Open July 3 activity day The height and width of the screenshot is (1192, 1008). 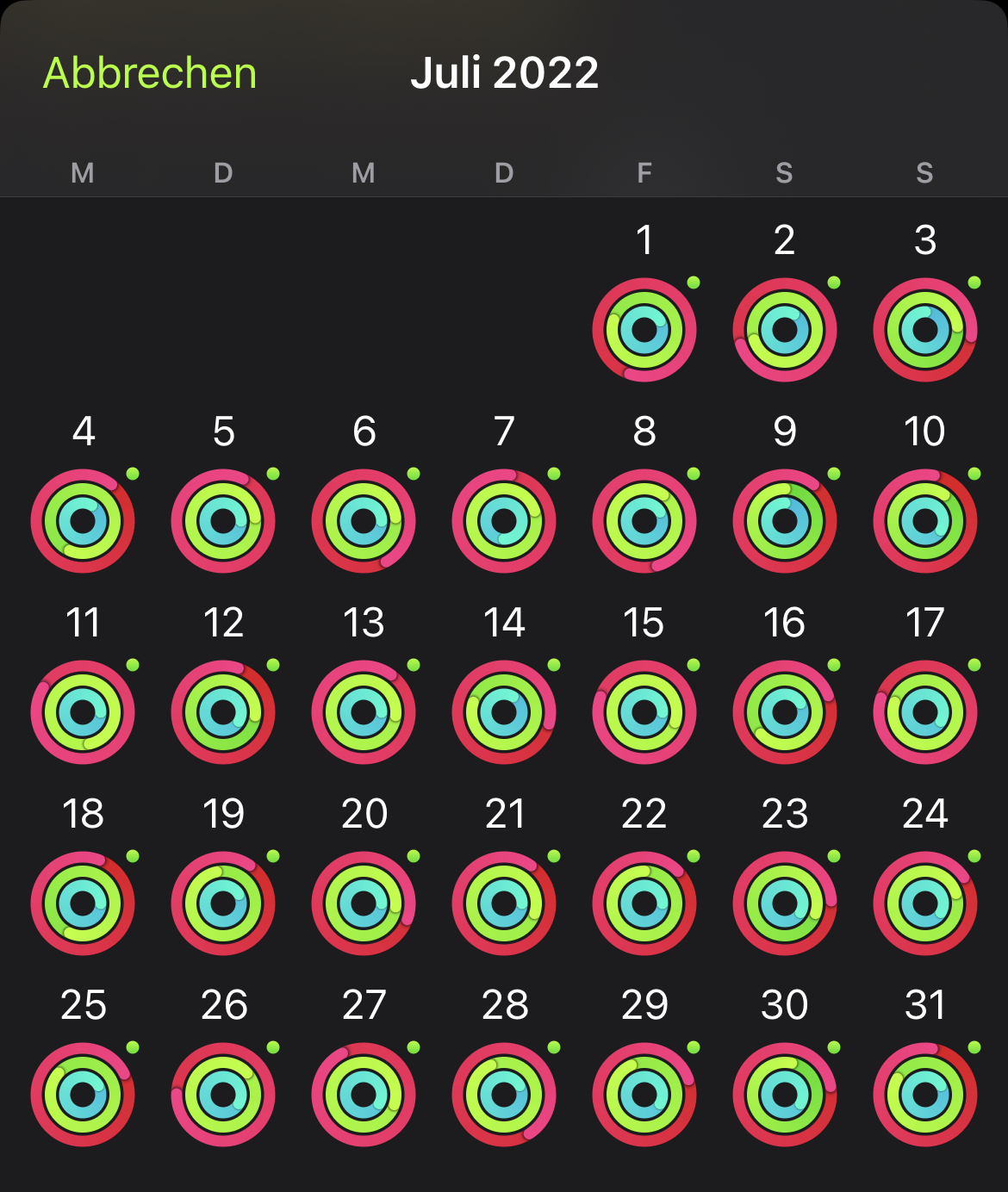pyautogui.click(x=925, y=330)
